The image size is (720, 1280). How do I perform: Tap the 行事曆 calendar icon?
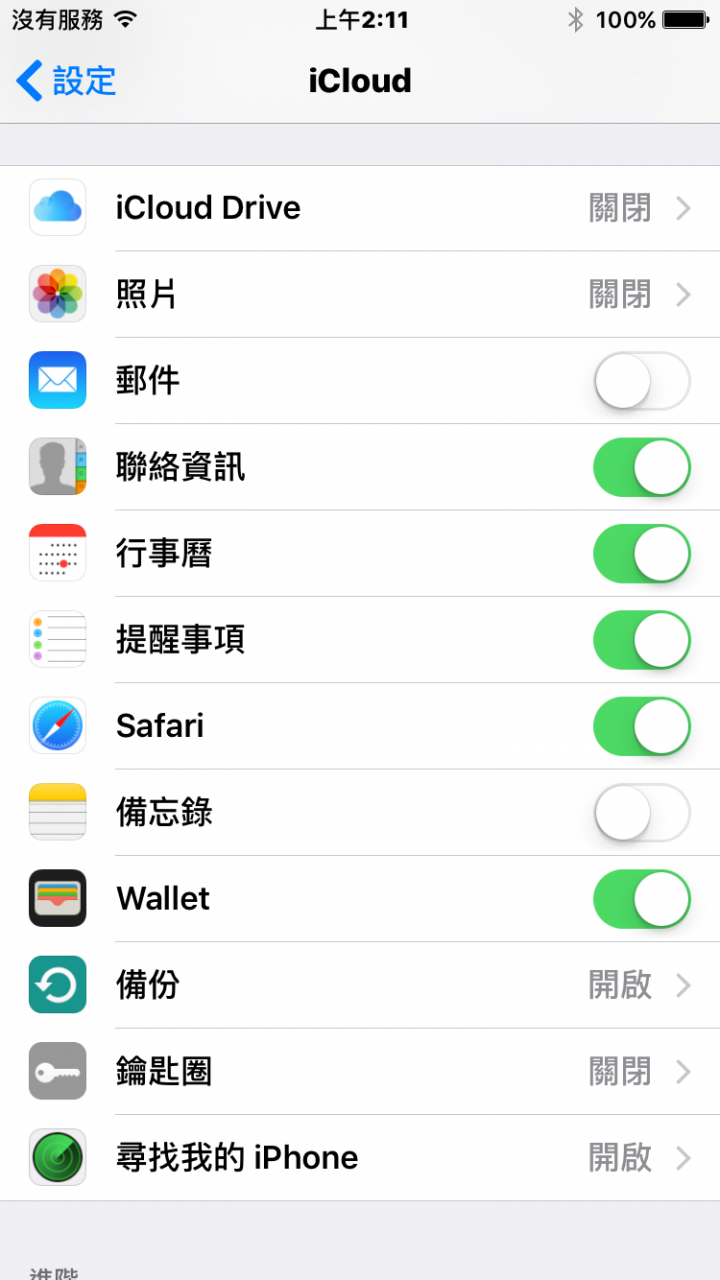[57, 553]
